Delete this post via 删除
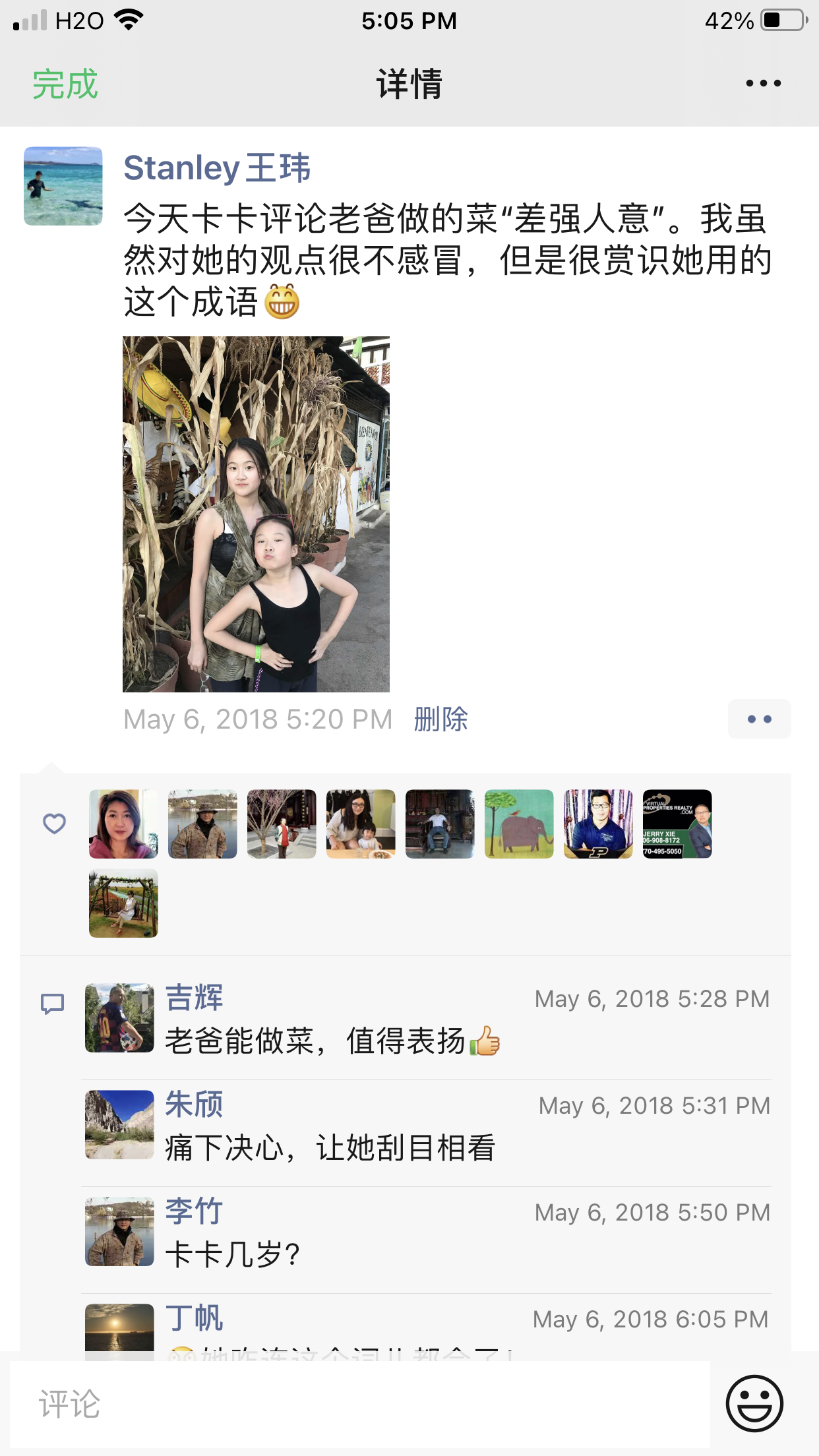Viewport: 819px width, 1456px height. pyautogui.click(x=440, y=719)
